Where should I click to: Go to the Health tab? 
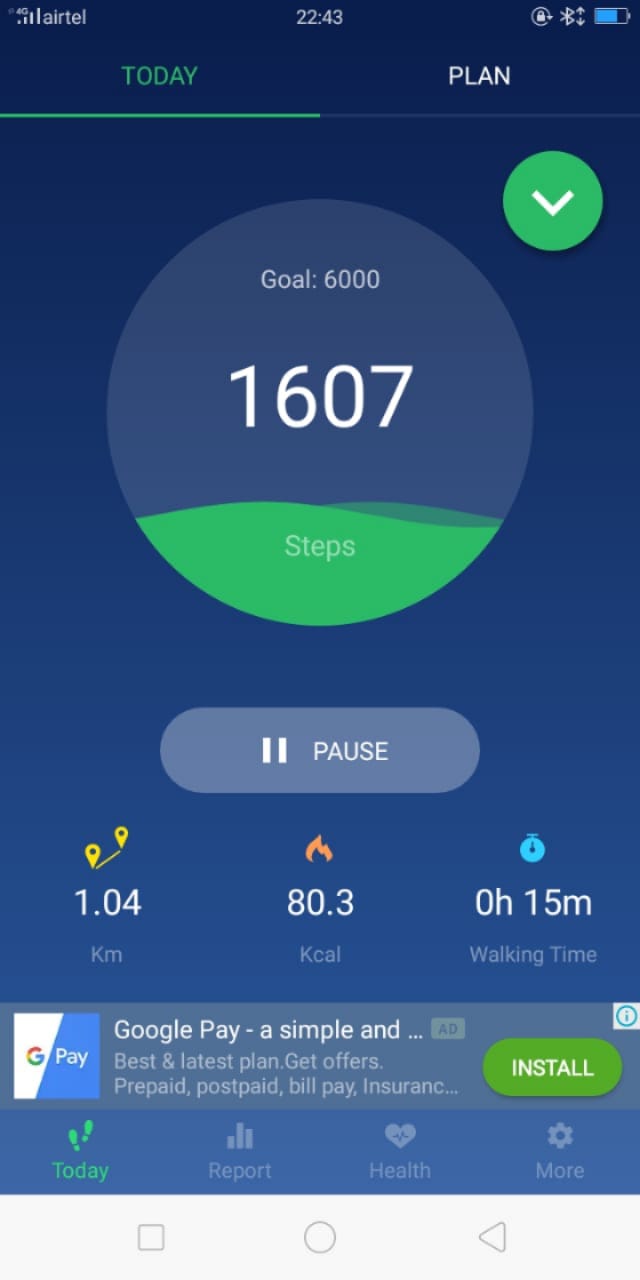pos(400,1151)
